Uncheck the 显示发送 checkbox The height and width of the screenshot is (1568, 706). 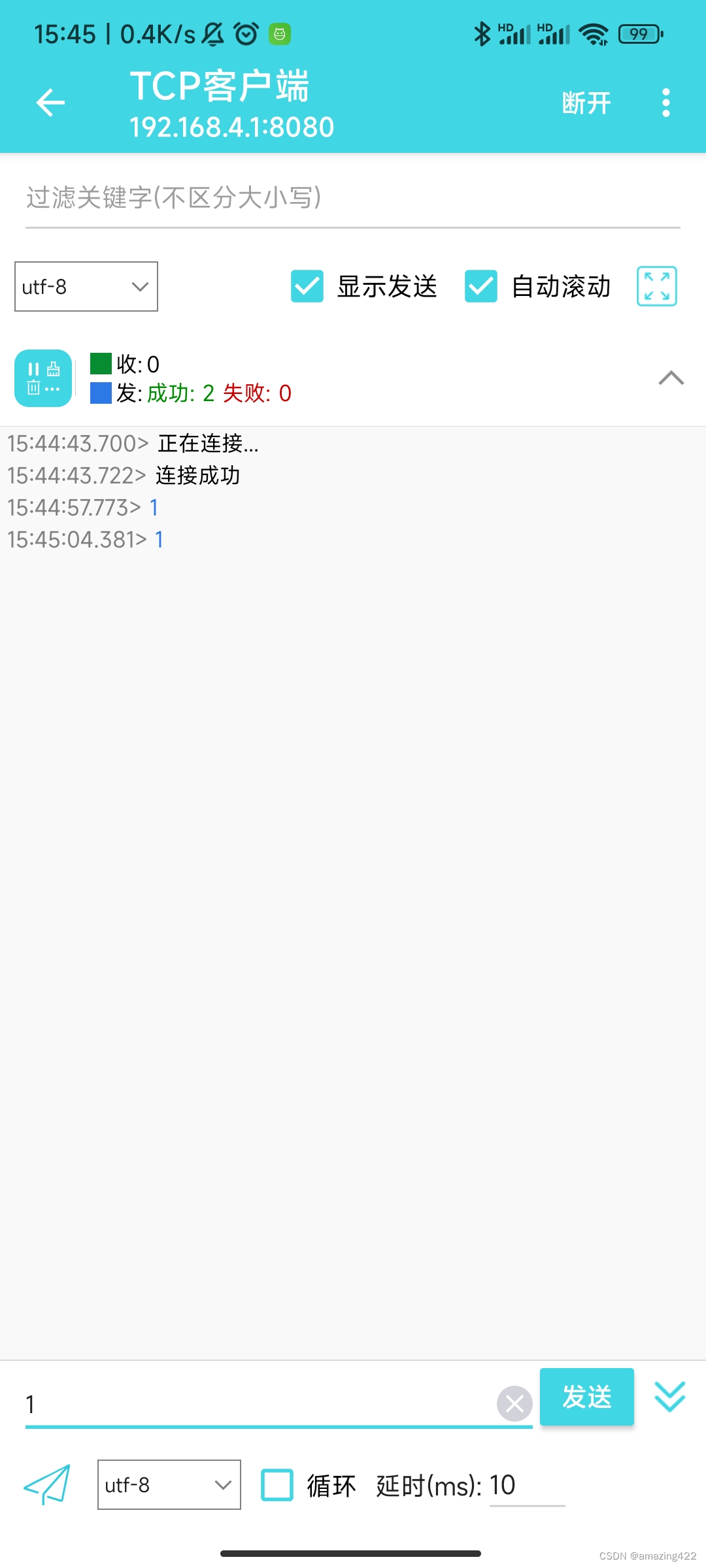tap(307, 287)
